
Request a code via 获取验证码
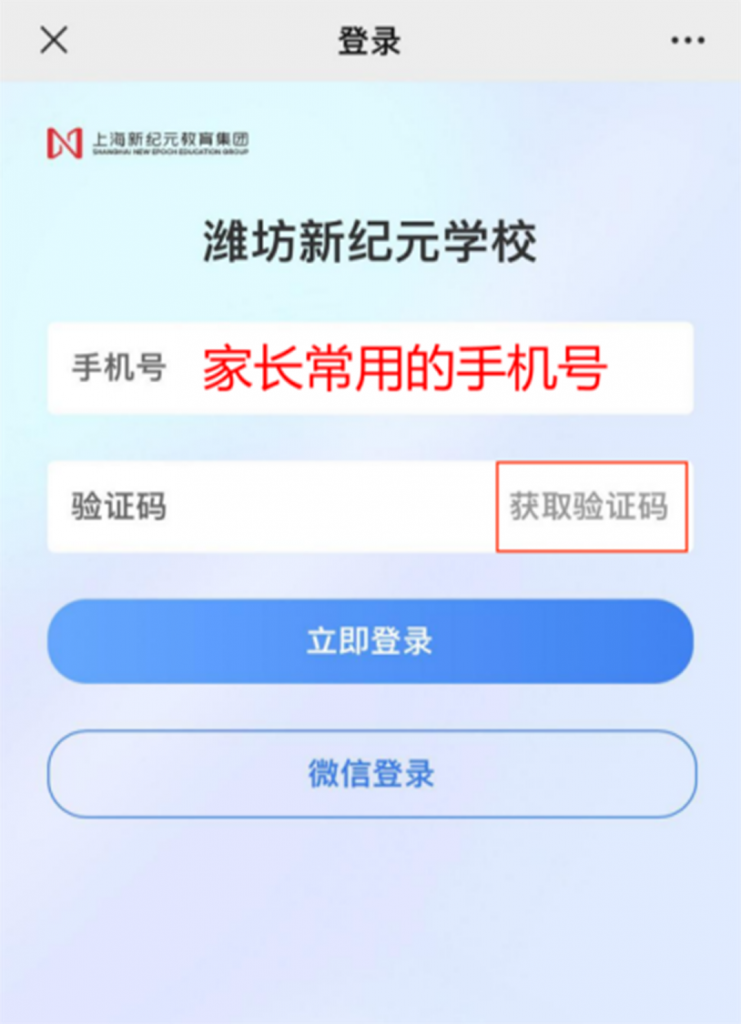tap(590, 507)
